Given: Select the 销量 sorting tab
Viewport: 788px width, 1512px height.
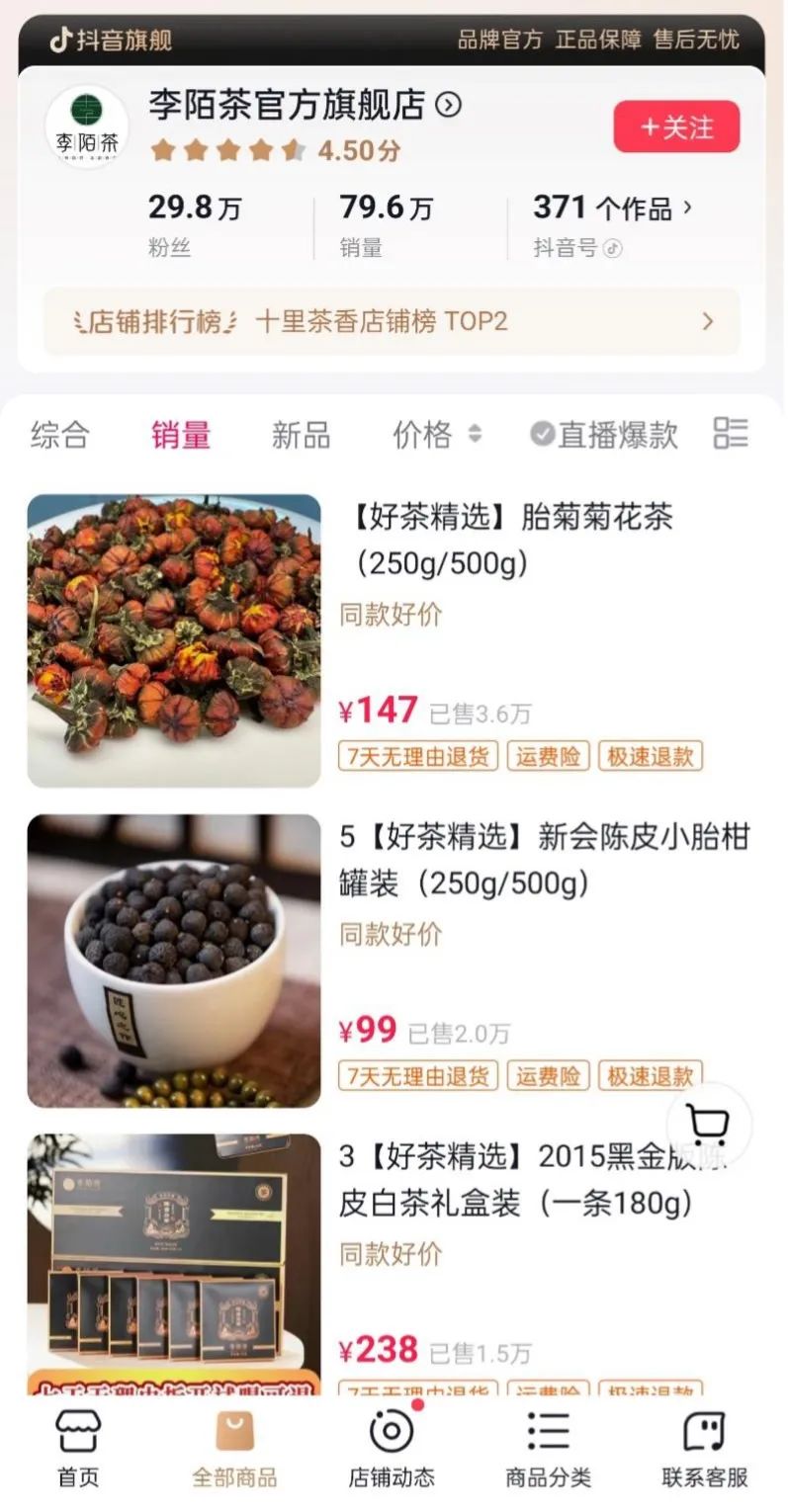Looking at the screenshot, I should click(x=181, y=435).
